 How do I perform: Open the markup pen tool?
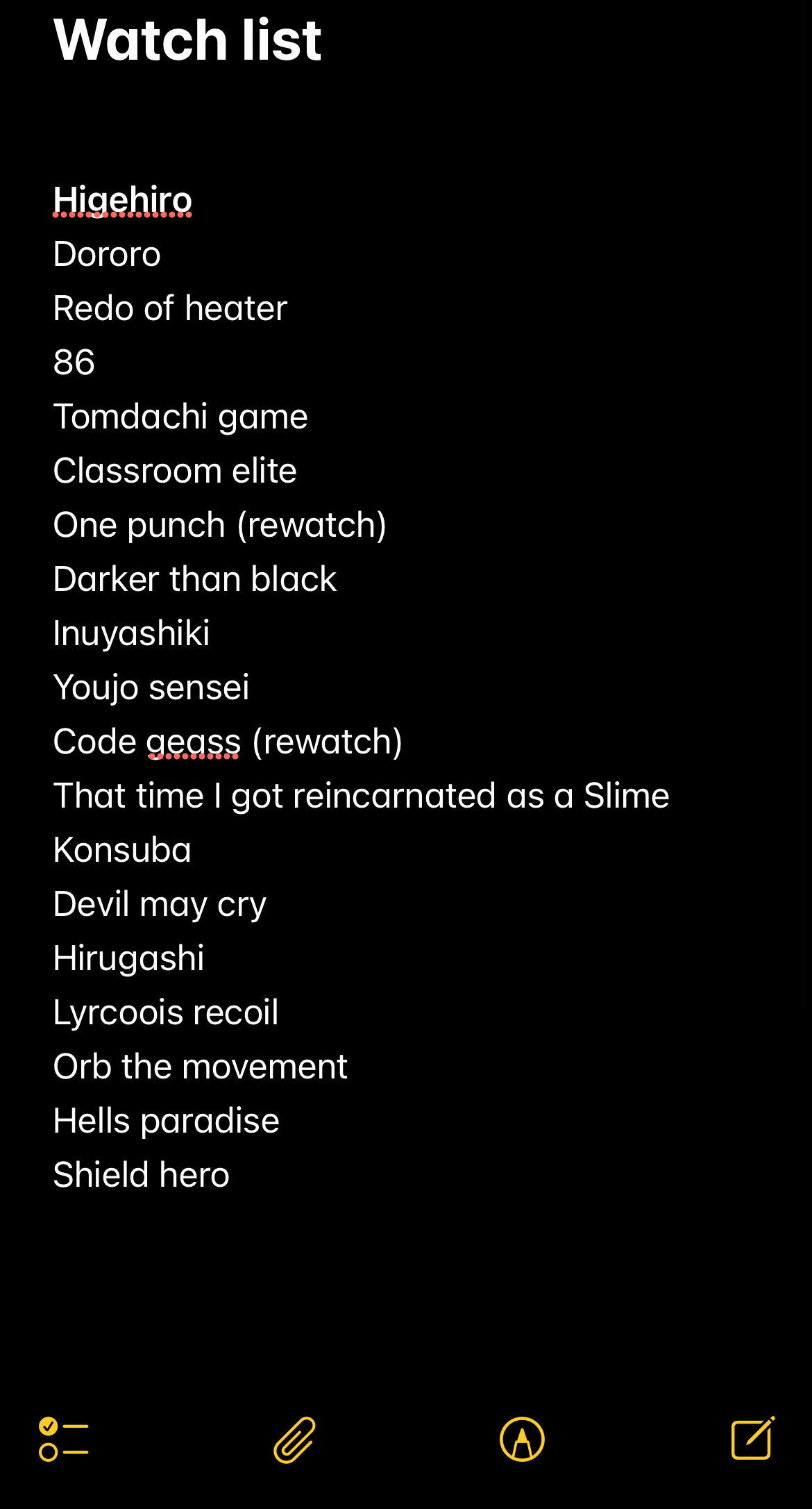click(x=522, y=1439)
